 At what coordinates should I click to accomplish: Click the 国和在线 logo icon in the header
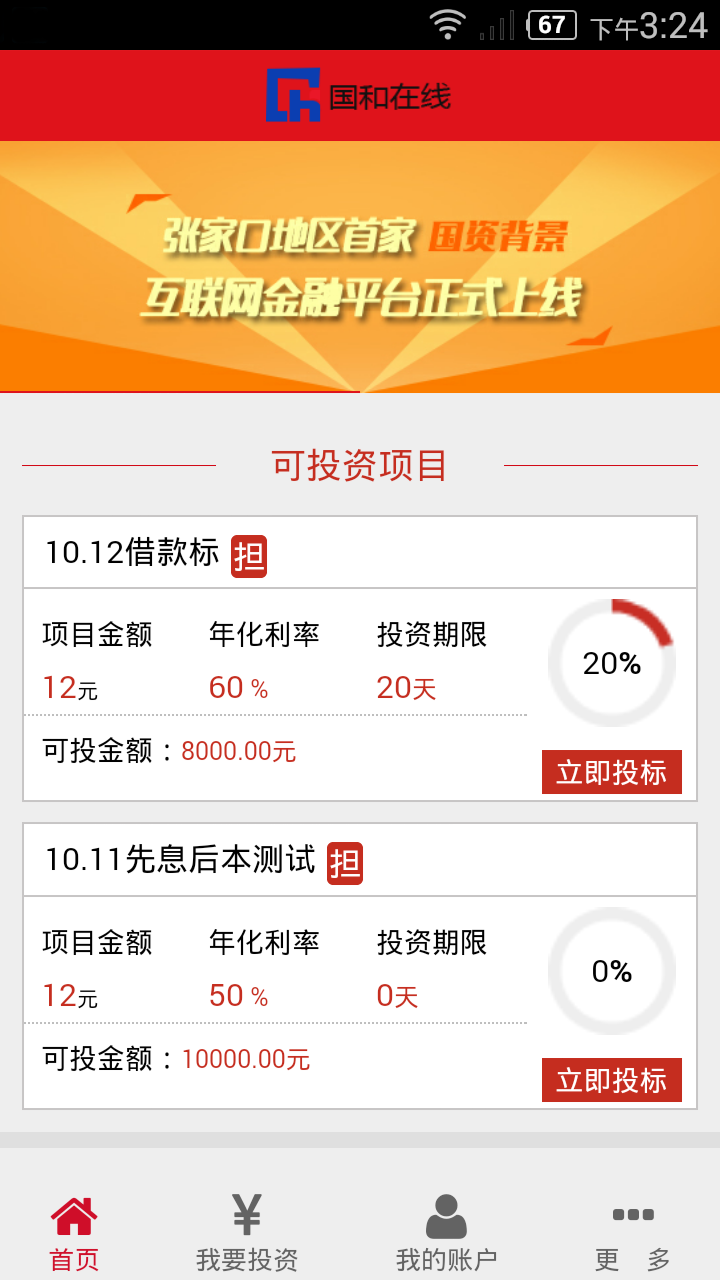click(295, 96)
